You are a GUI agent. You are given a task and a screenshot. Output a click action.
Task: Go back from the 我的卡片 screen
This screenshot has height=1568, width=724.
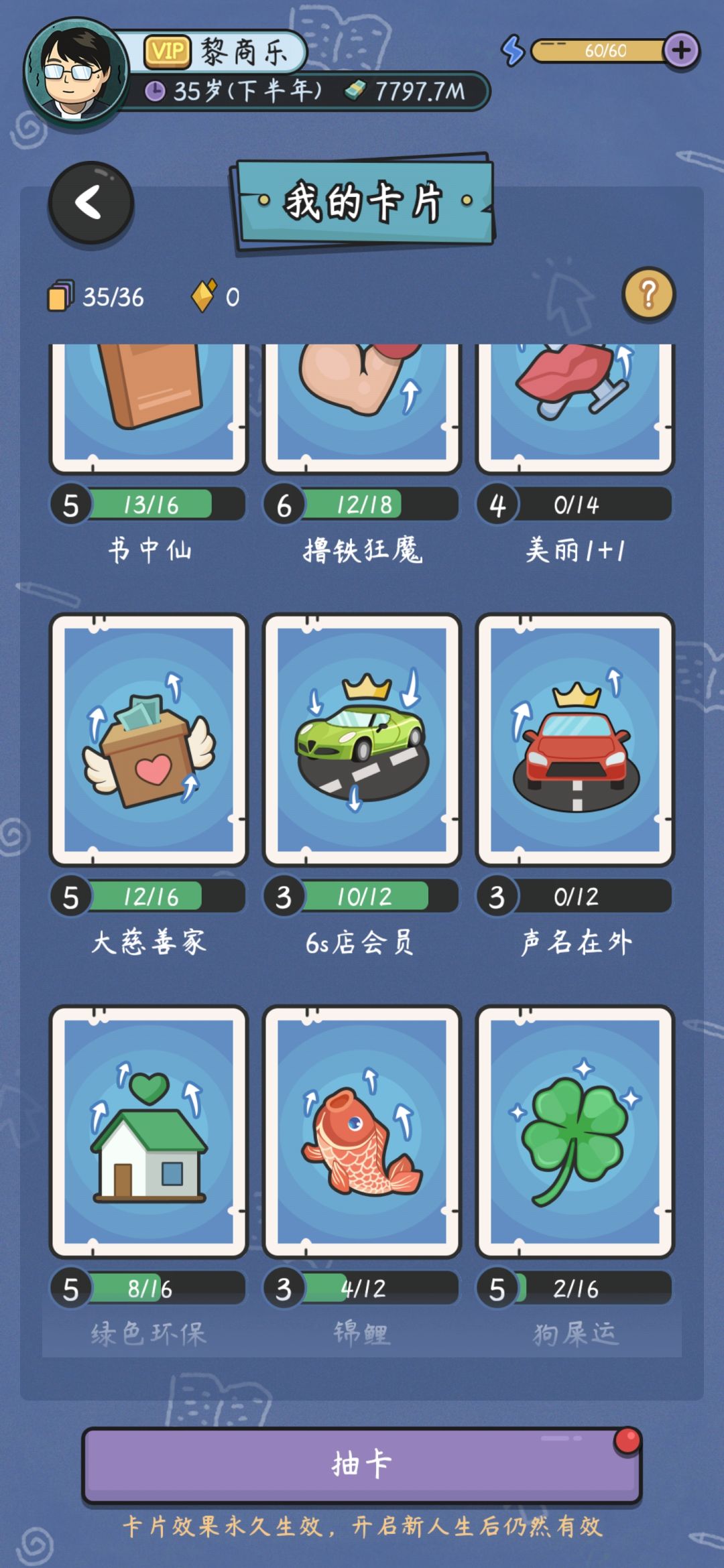click(x=90, y=202)
